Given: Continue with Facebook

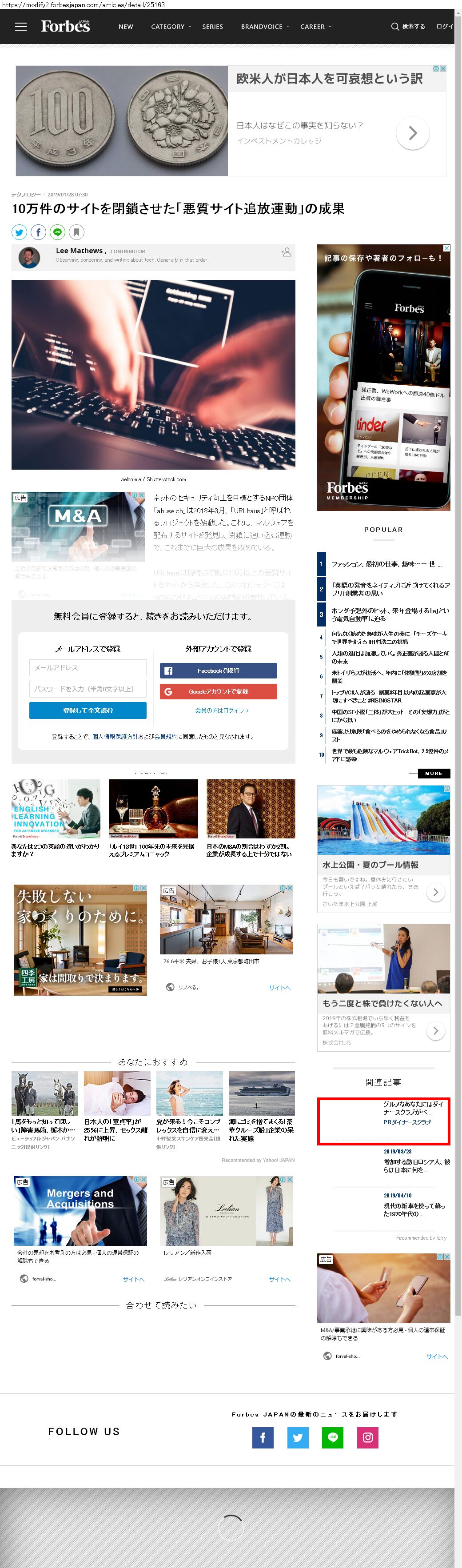Looking at the screenshot, I should tap(218, 671).
